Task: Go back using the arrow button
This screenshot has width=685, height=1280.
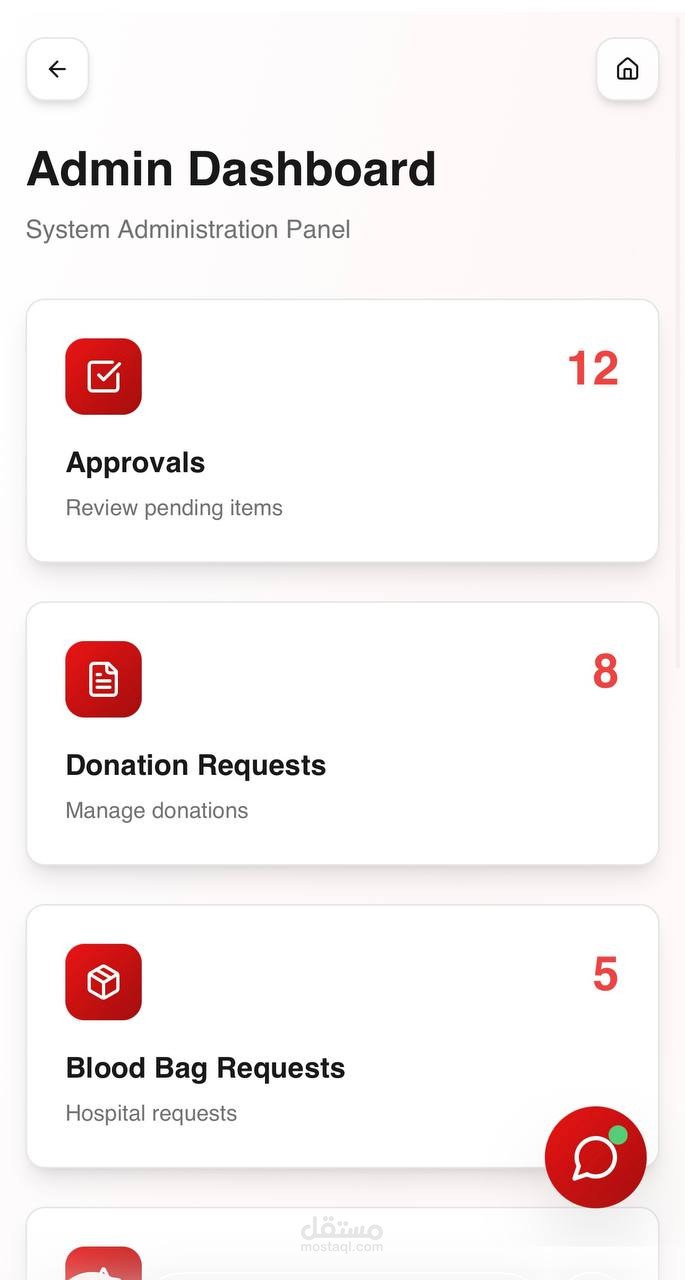Action: click(57, 69)
